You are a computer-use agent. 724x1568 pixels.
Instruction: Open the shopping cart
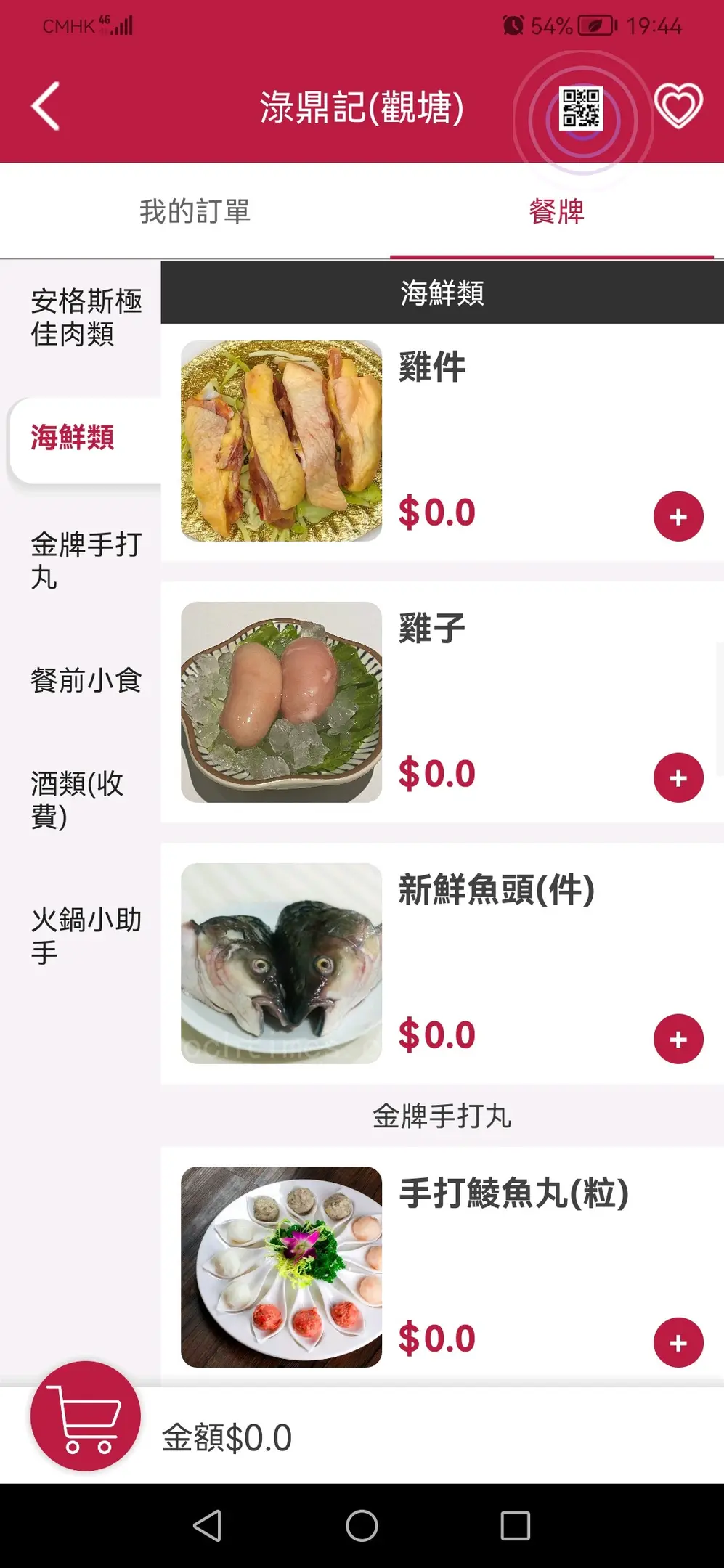tap(85, 1416)
